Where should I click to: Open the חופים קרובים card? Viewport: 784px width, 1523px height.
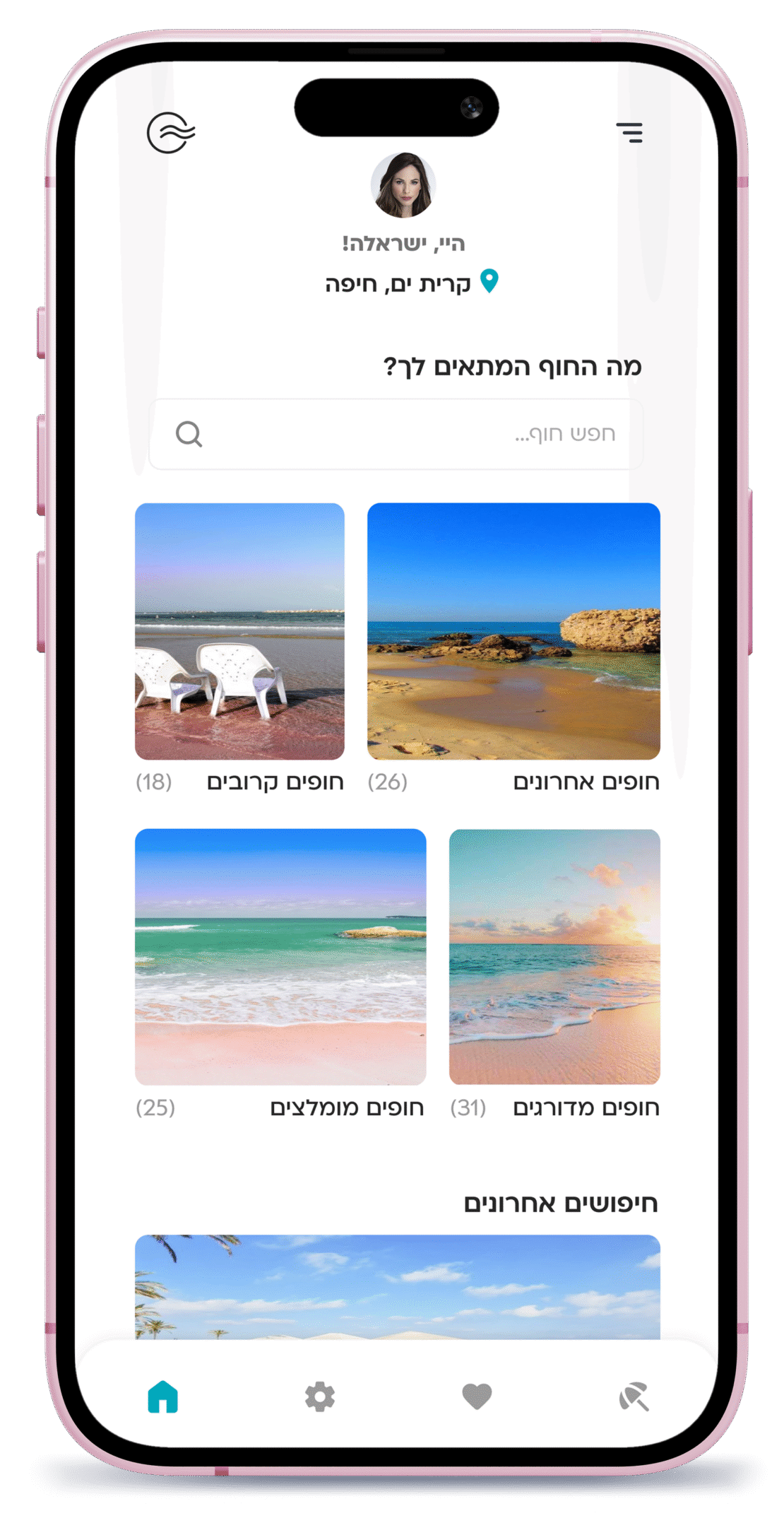point(239,631)
